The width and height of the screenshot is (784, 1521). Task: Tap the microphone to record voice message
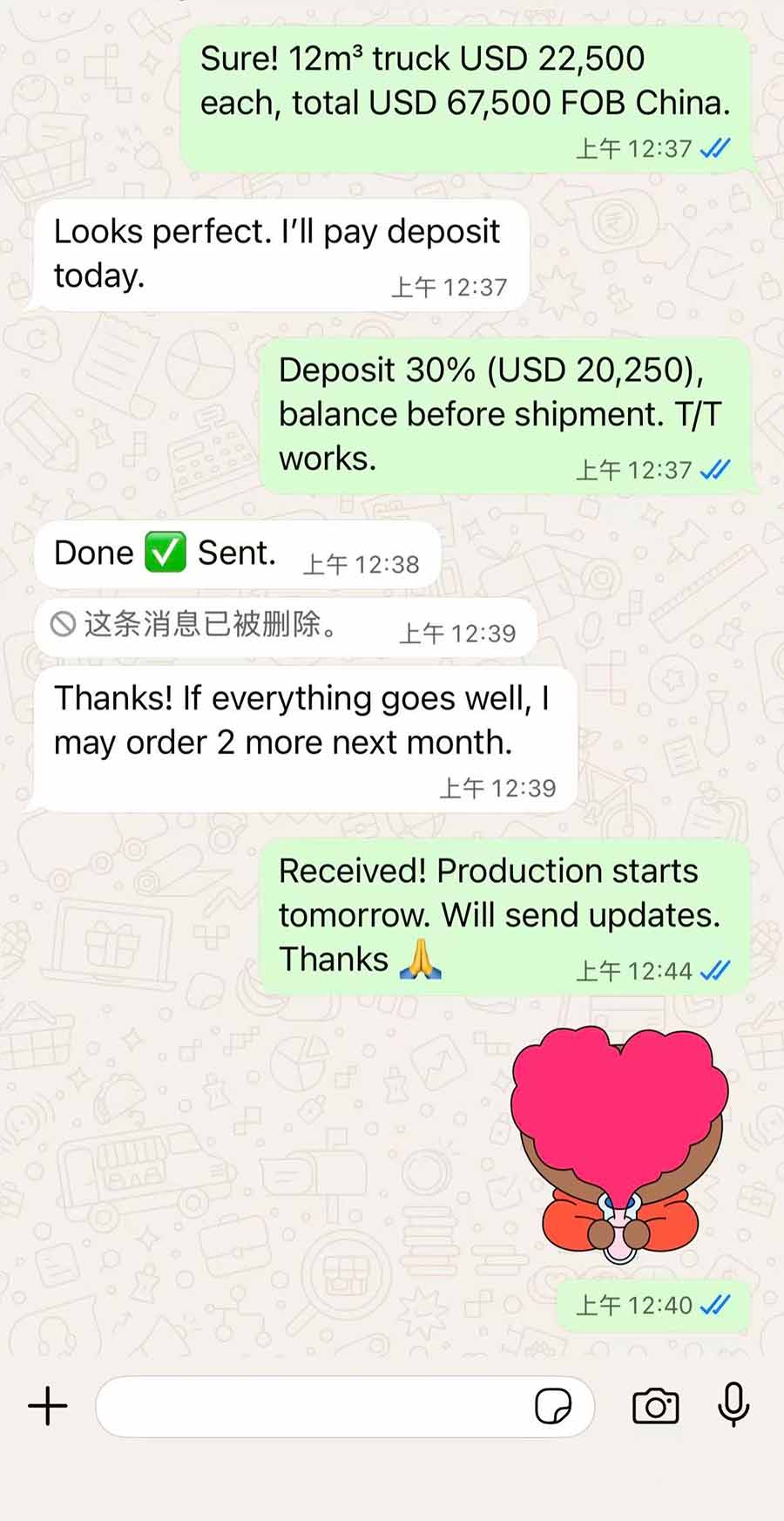coord(733,1404)
